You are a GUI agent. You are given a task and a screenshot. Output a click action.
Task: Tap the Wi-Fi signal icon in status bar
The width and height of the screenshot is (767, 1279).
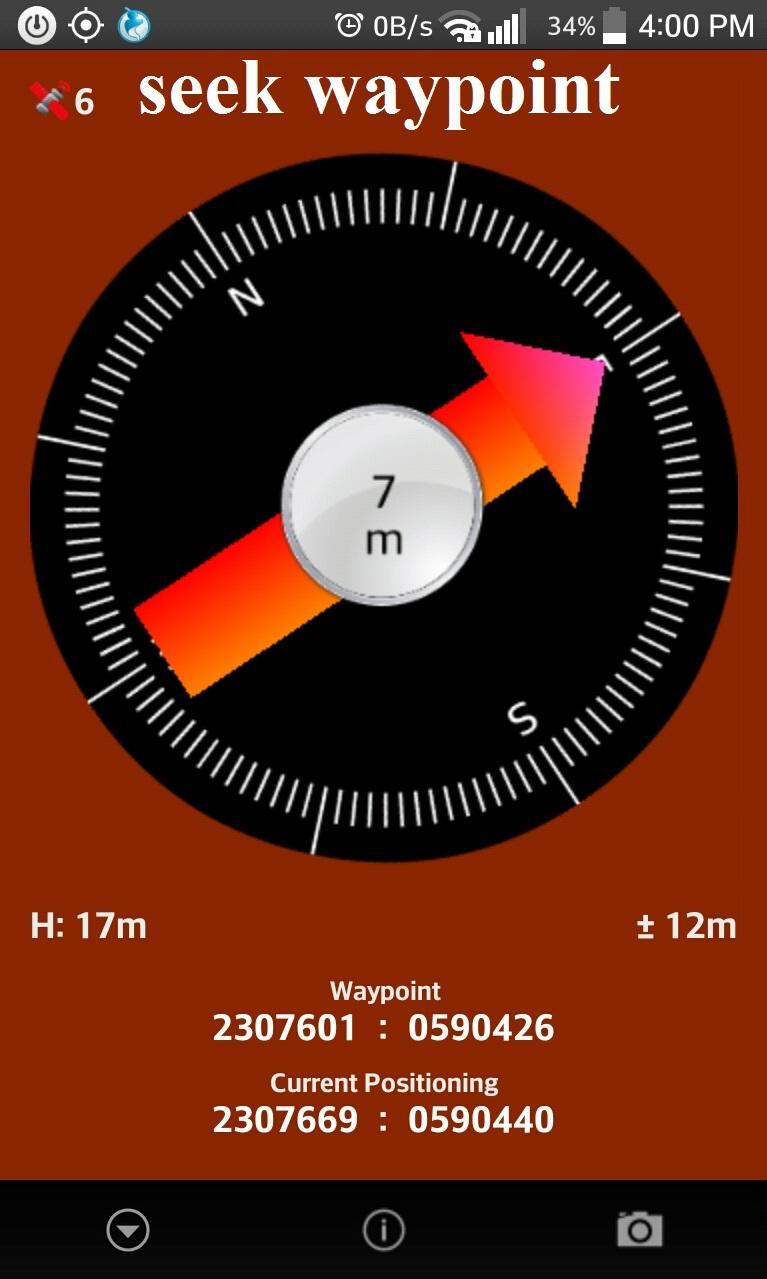click(x=464, y=27)
